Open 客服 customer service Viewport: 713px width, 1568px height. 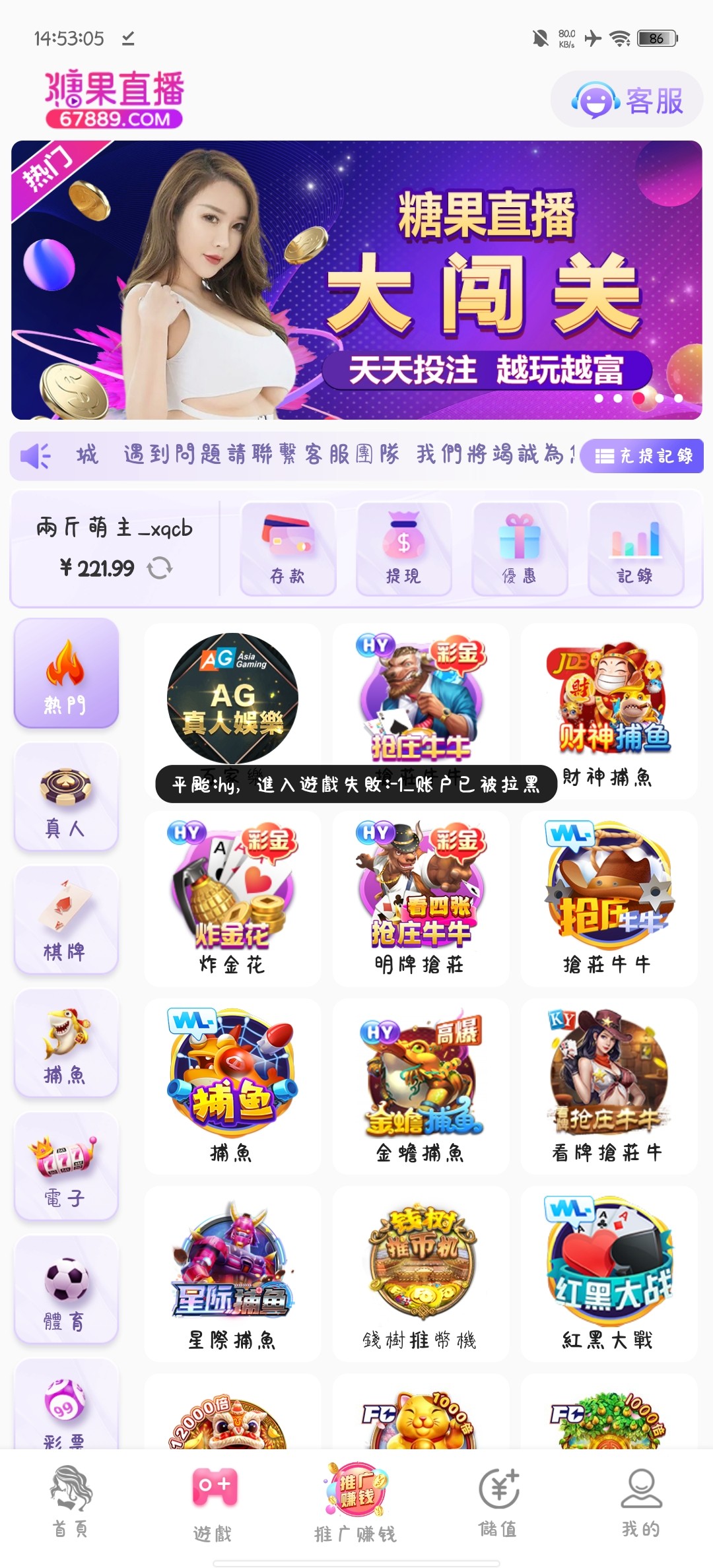tap(627, 100)
